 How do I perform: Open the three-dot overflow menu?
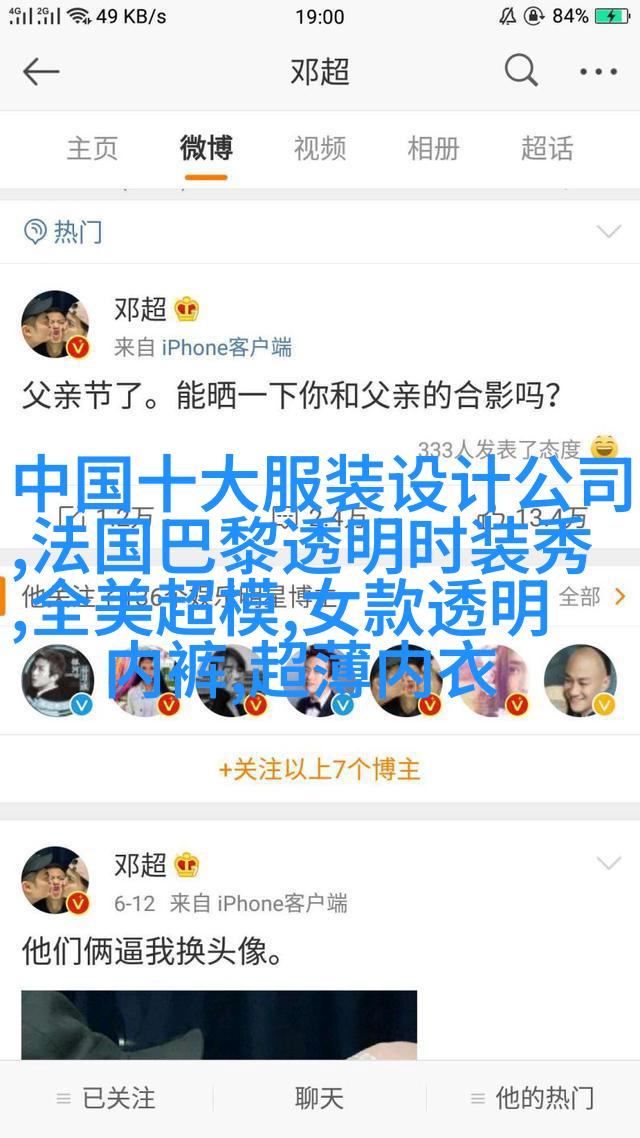[599, 72]
